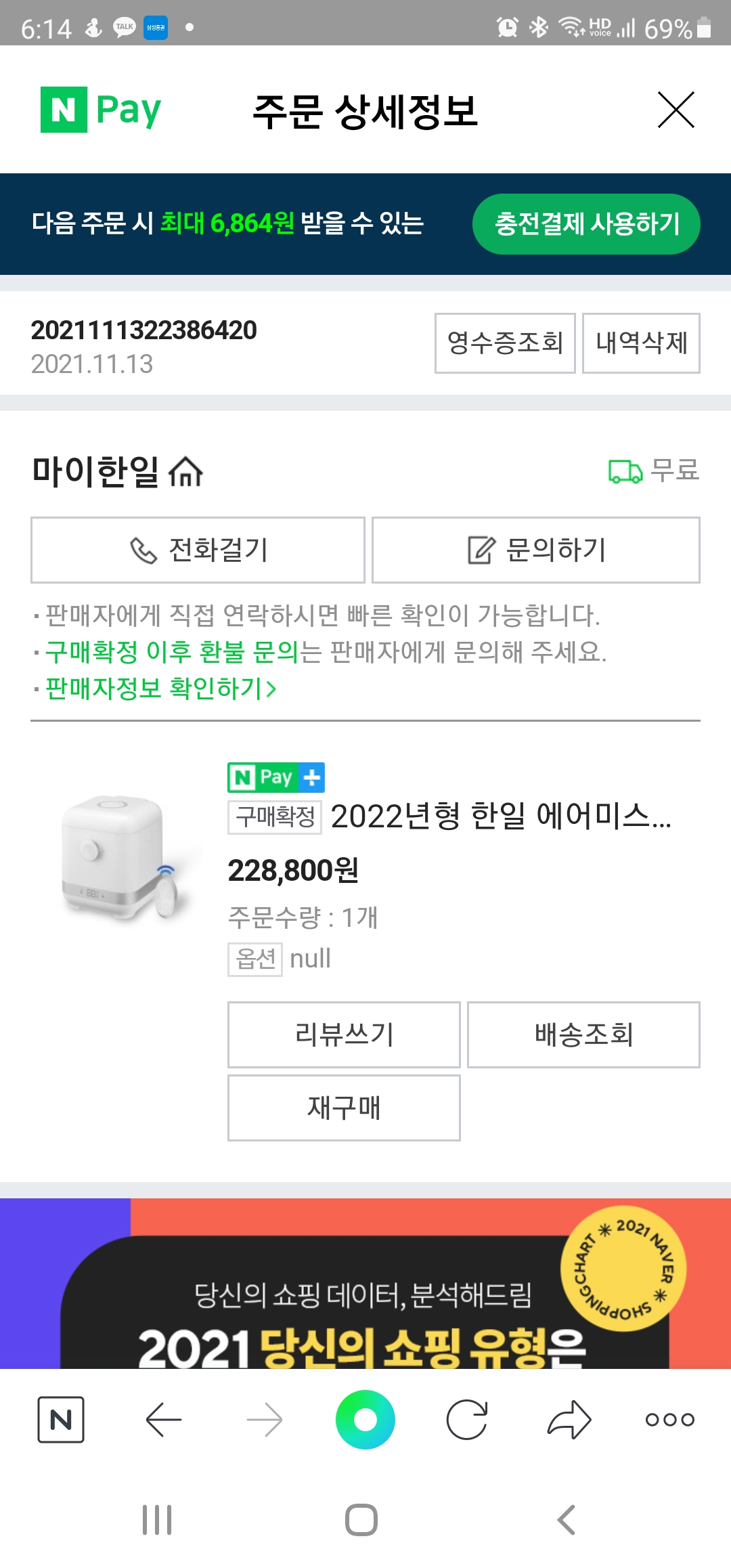Send an inquiry via 문의하기

pyautogui.click(x=536, y=550)
